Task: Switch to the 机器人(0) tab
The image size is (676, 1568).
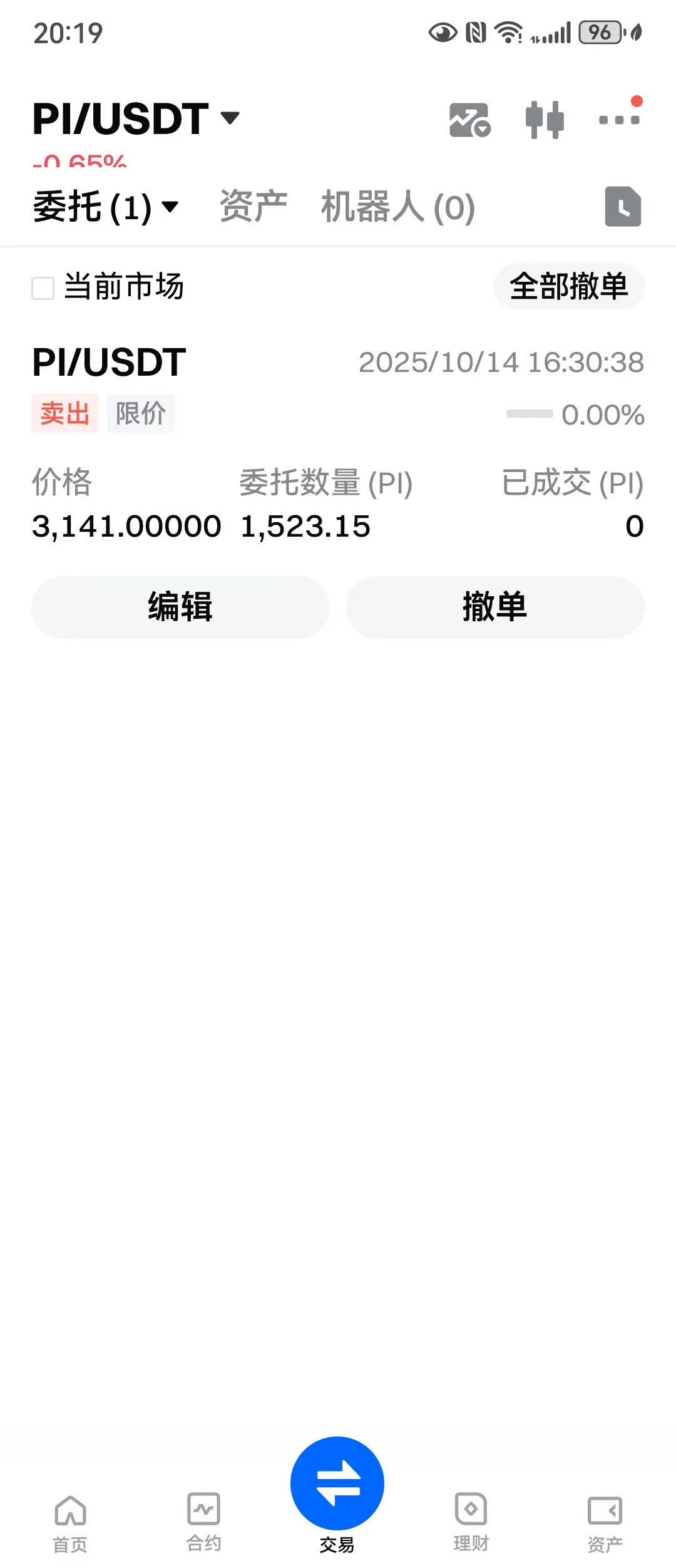Action: point(397,208)
